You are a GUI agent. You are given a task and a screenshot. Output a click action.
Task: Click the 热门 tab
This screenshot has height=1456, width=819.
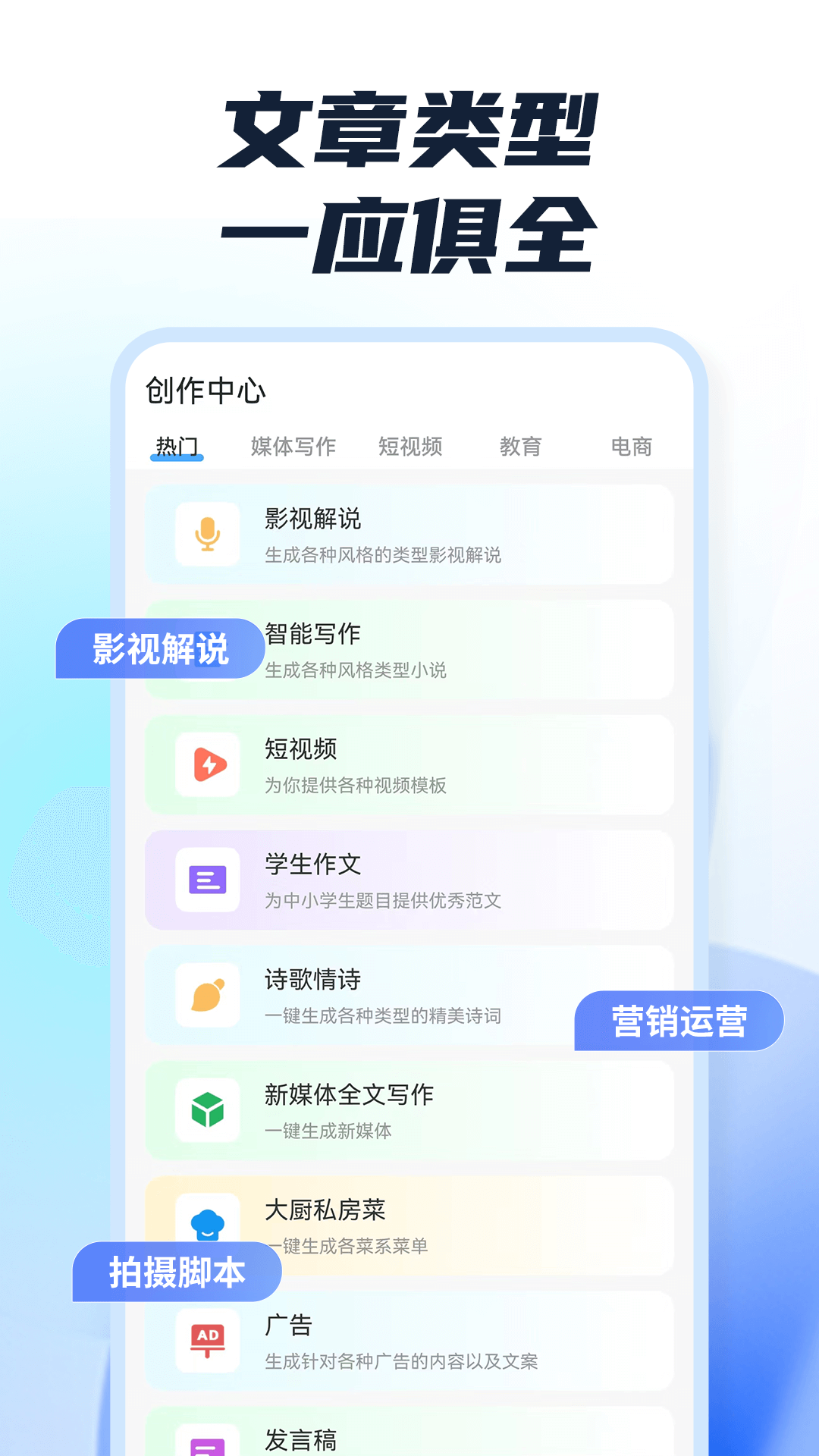tap(177, 447)
